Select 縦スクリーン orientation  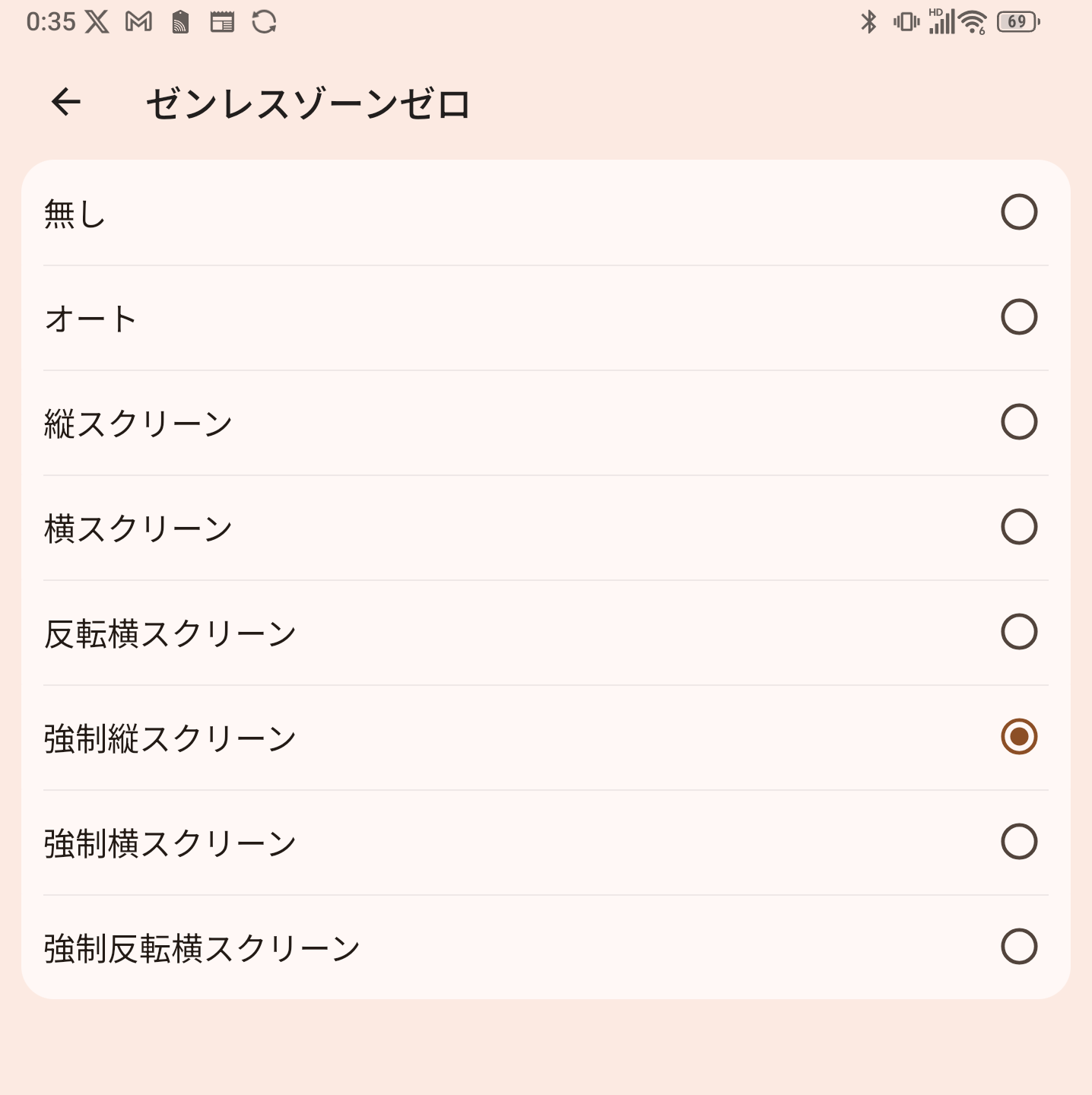pos(1019,422)
